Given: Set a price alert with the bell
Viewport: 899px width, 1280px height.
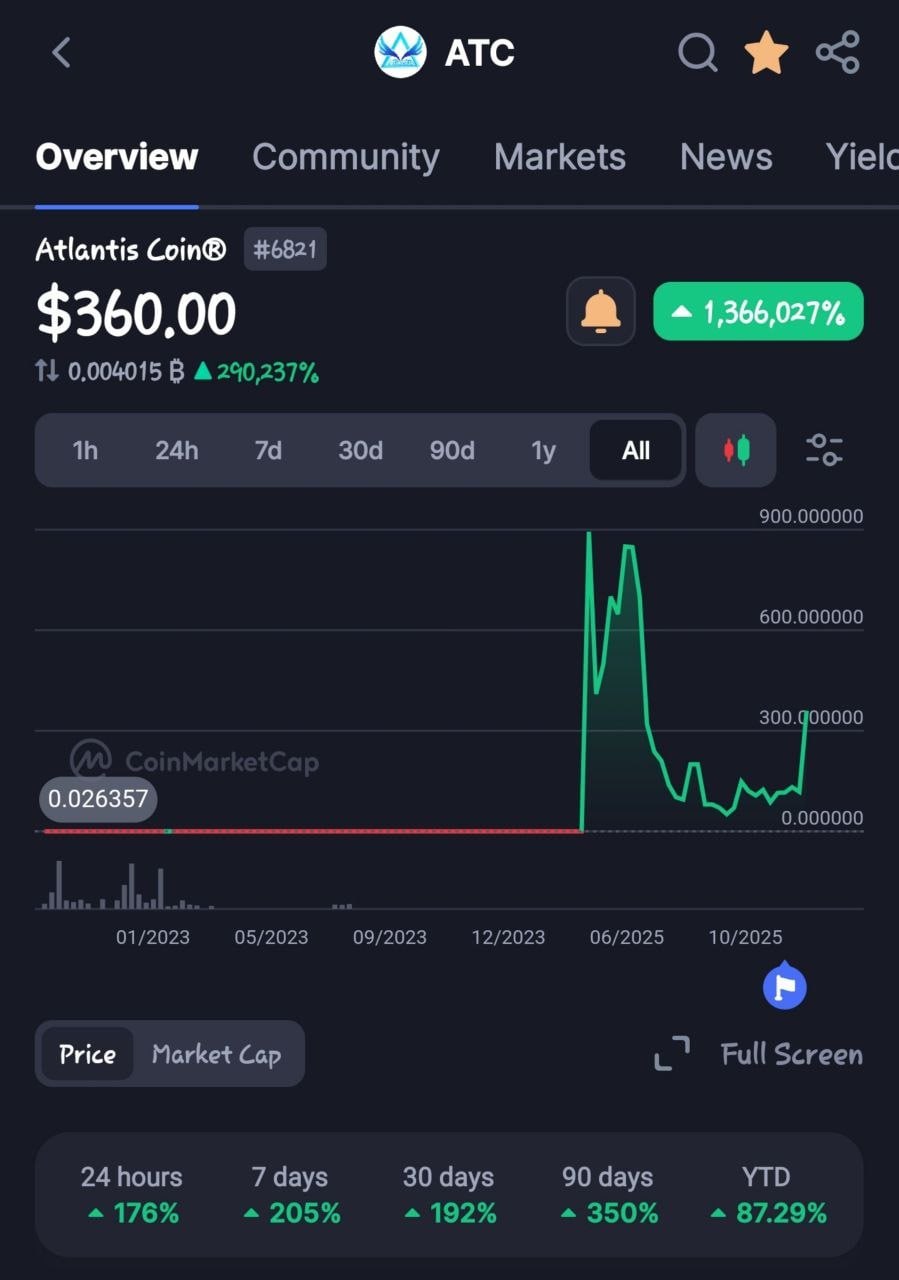Looking at the screenshot, I should 600,312.
